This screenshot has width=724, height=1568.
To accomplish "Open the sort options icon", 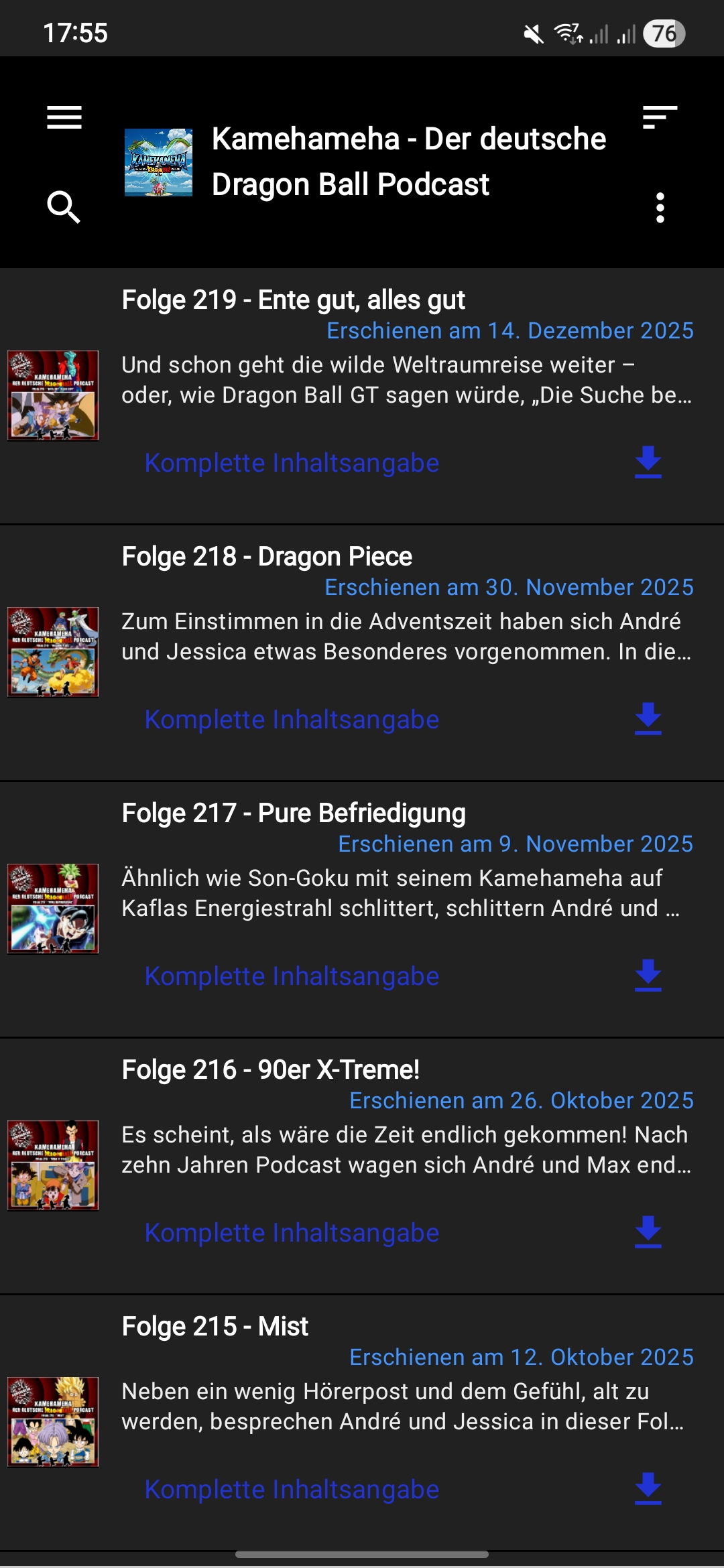I will click(660, 117).
